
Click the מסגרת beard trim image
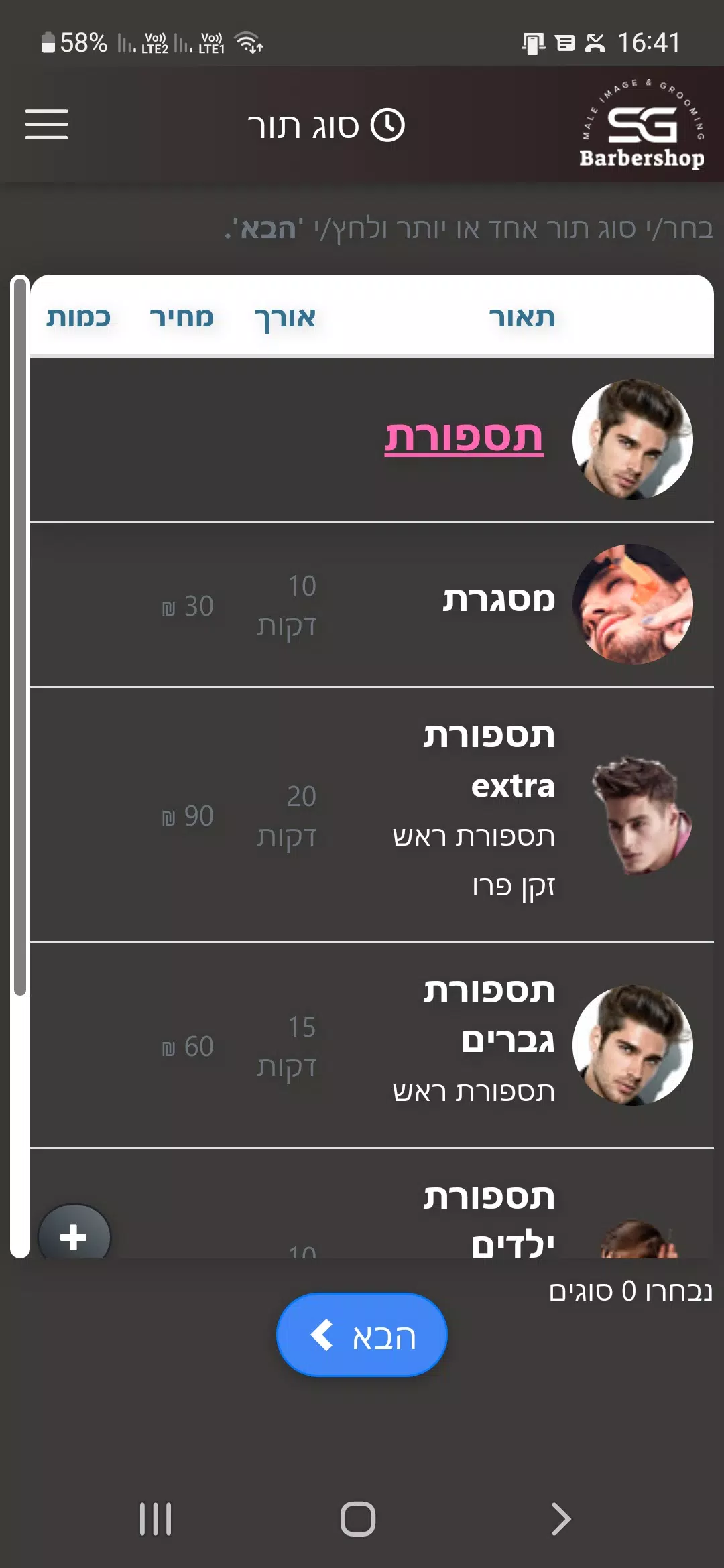point(634,605)
